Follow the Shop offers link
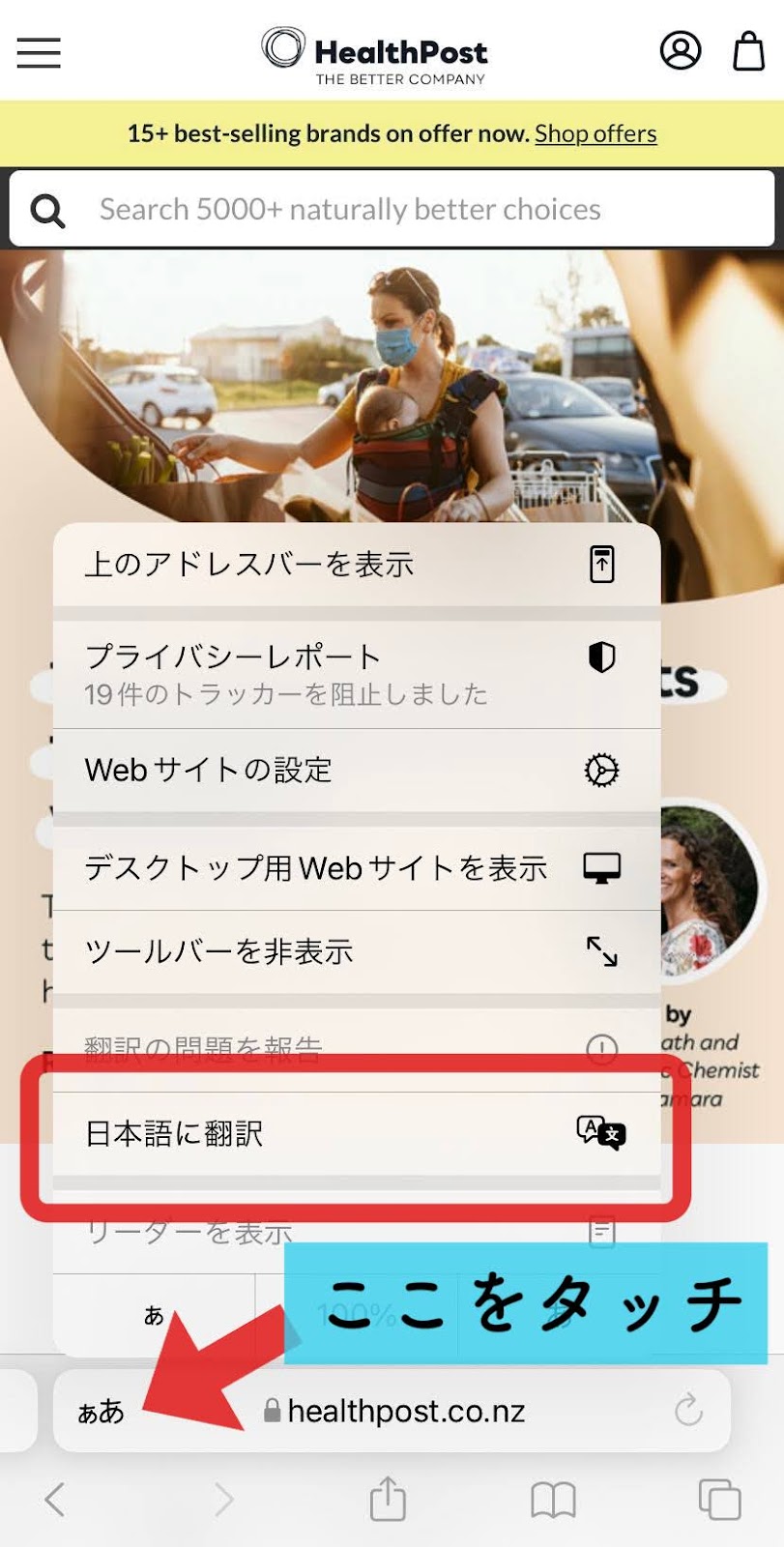The image size is (784, 1547). pos(595,133)
